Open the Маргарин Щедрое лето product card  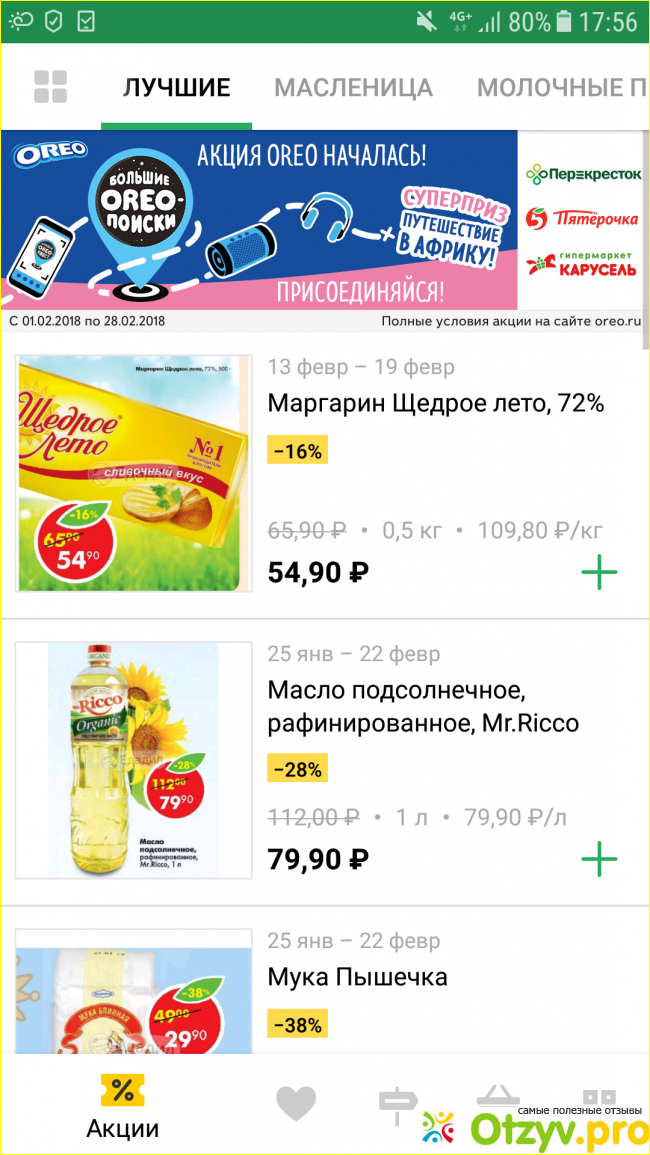click(x=435, y=404)
